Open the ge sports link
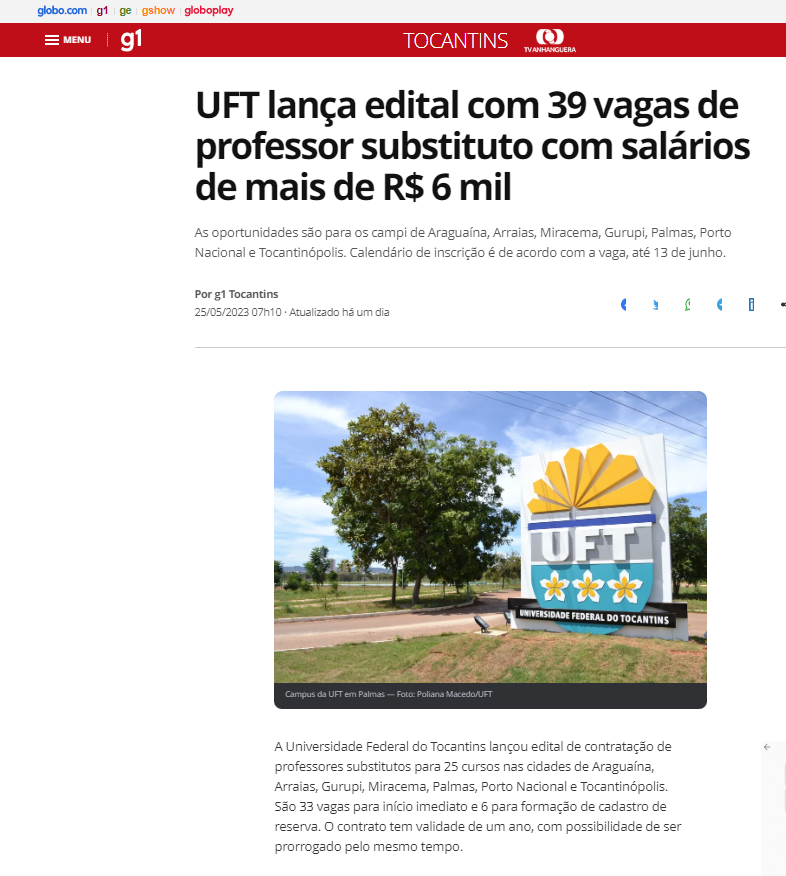The height and width of the screenshot is (876, 786). (125, 10)
